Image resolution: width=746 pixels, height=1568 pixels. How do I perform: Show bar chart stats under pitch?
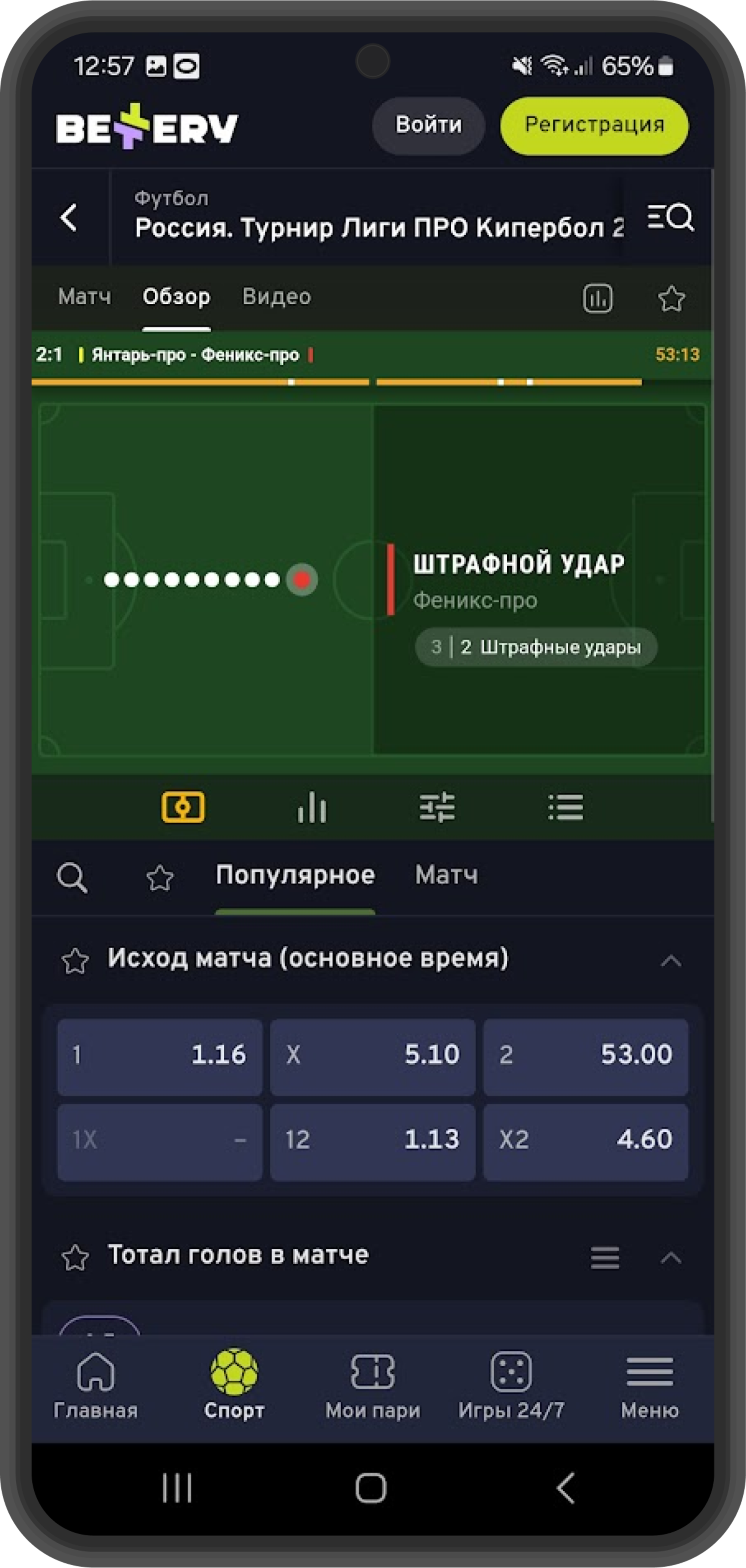[311, 808]
